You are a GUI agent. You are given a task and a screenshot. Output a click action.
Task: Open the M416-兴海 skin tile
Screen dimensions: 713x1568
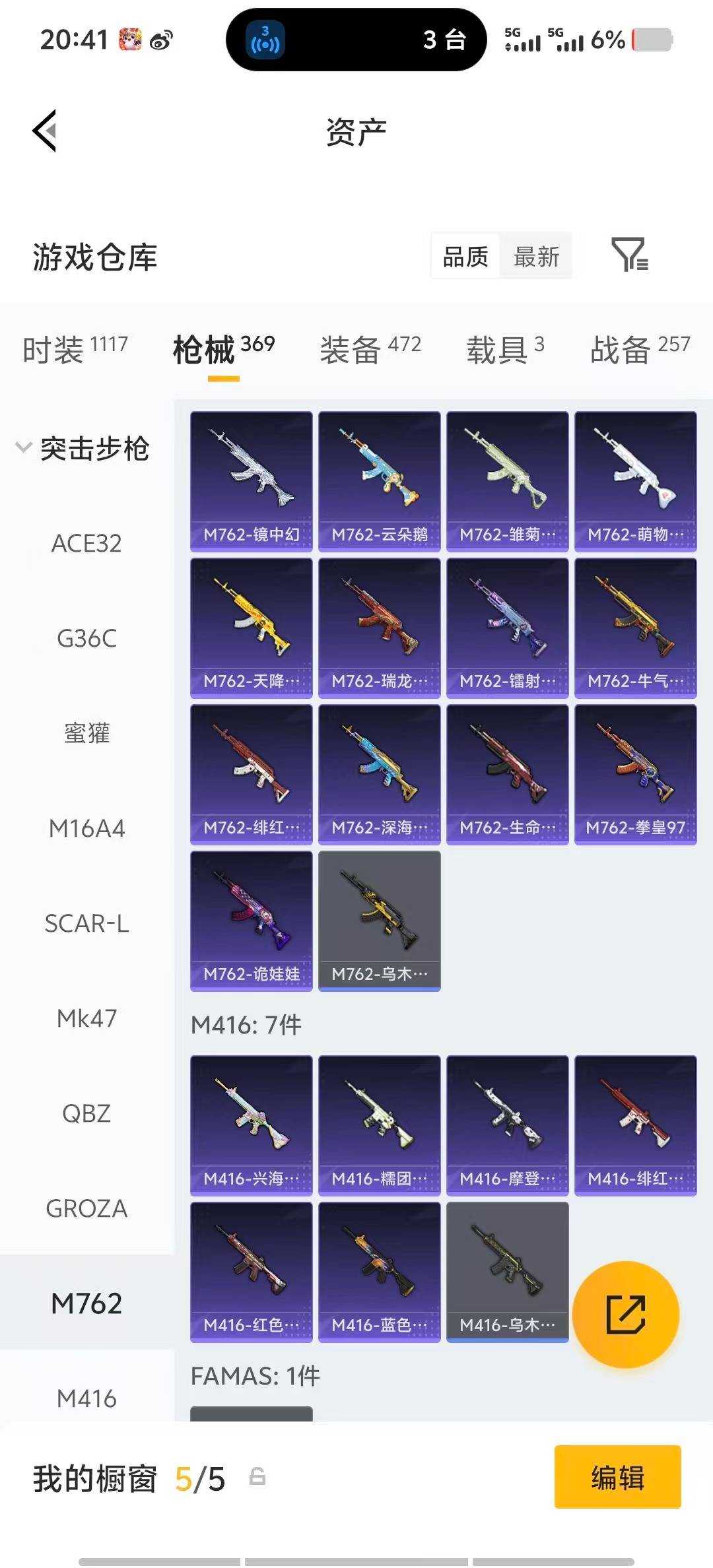click(x=251, y=1125)
